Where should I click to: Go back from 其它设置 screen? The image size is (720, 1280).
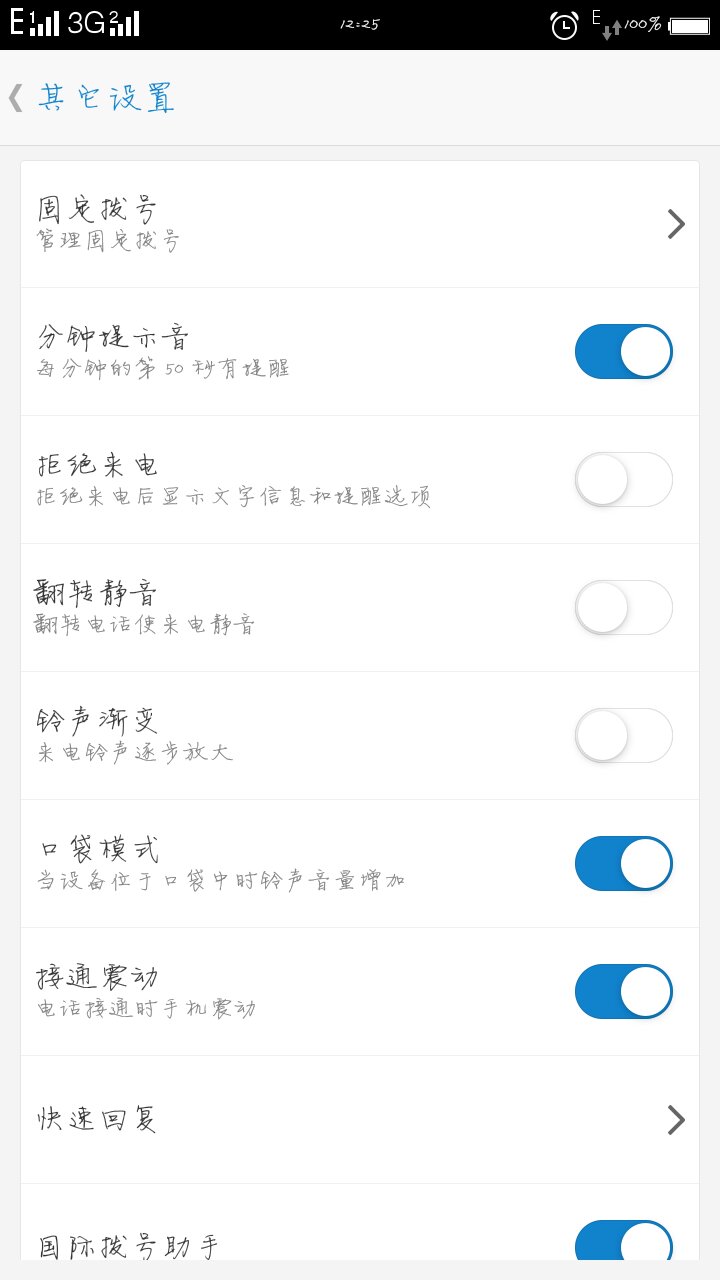click(16, 98)
